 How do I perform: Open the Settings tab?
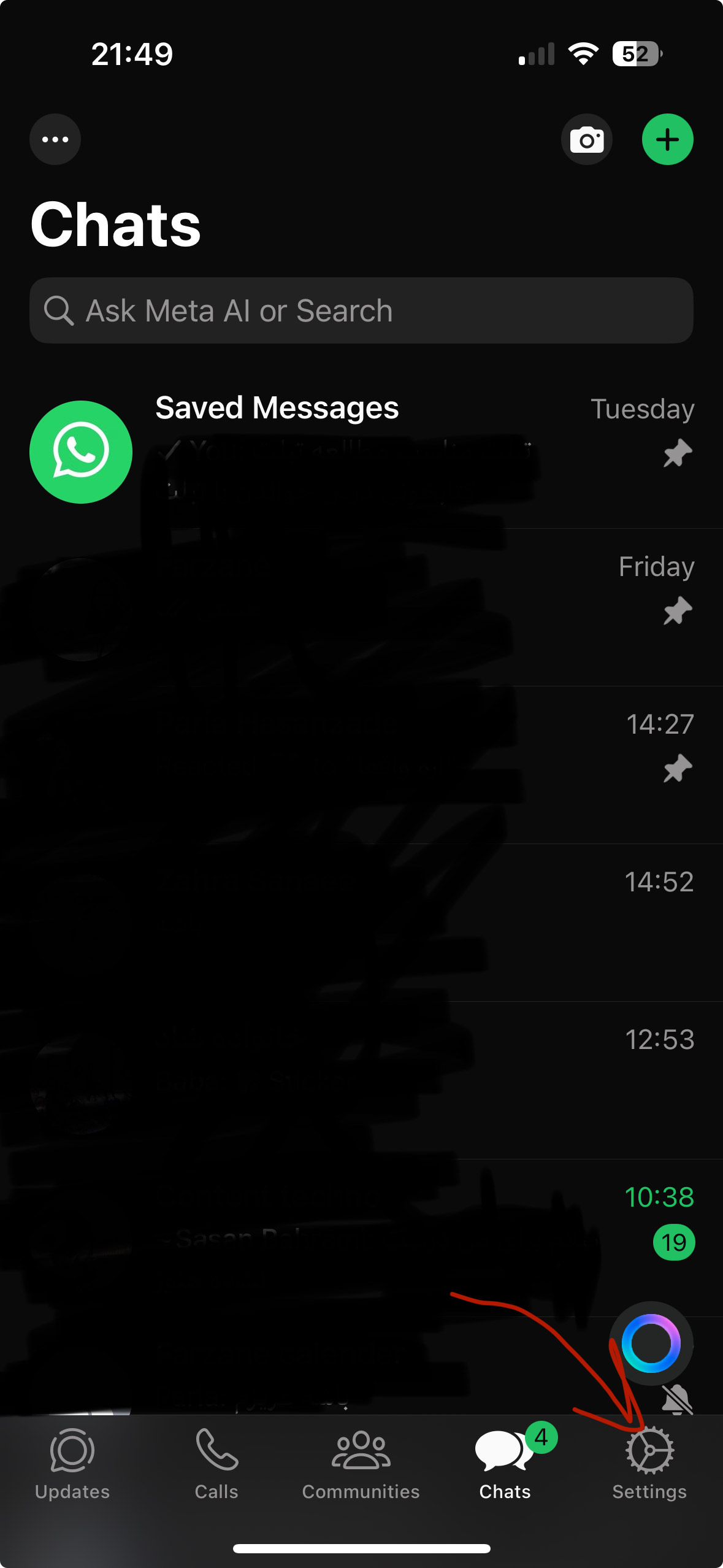pos(649,1464)
